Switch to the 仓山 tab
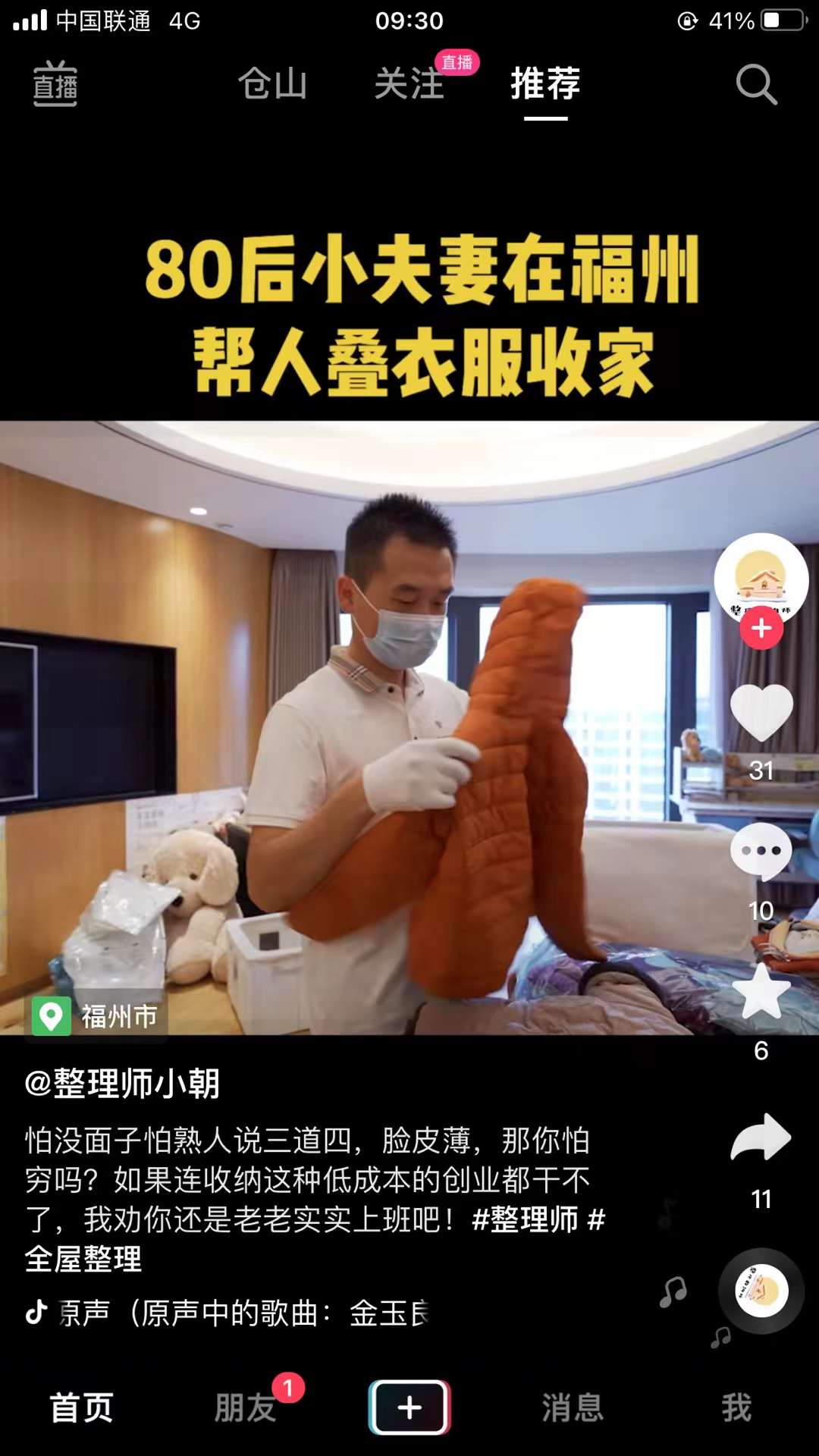 (x=272, y=83)
